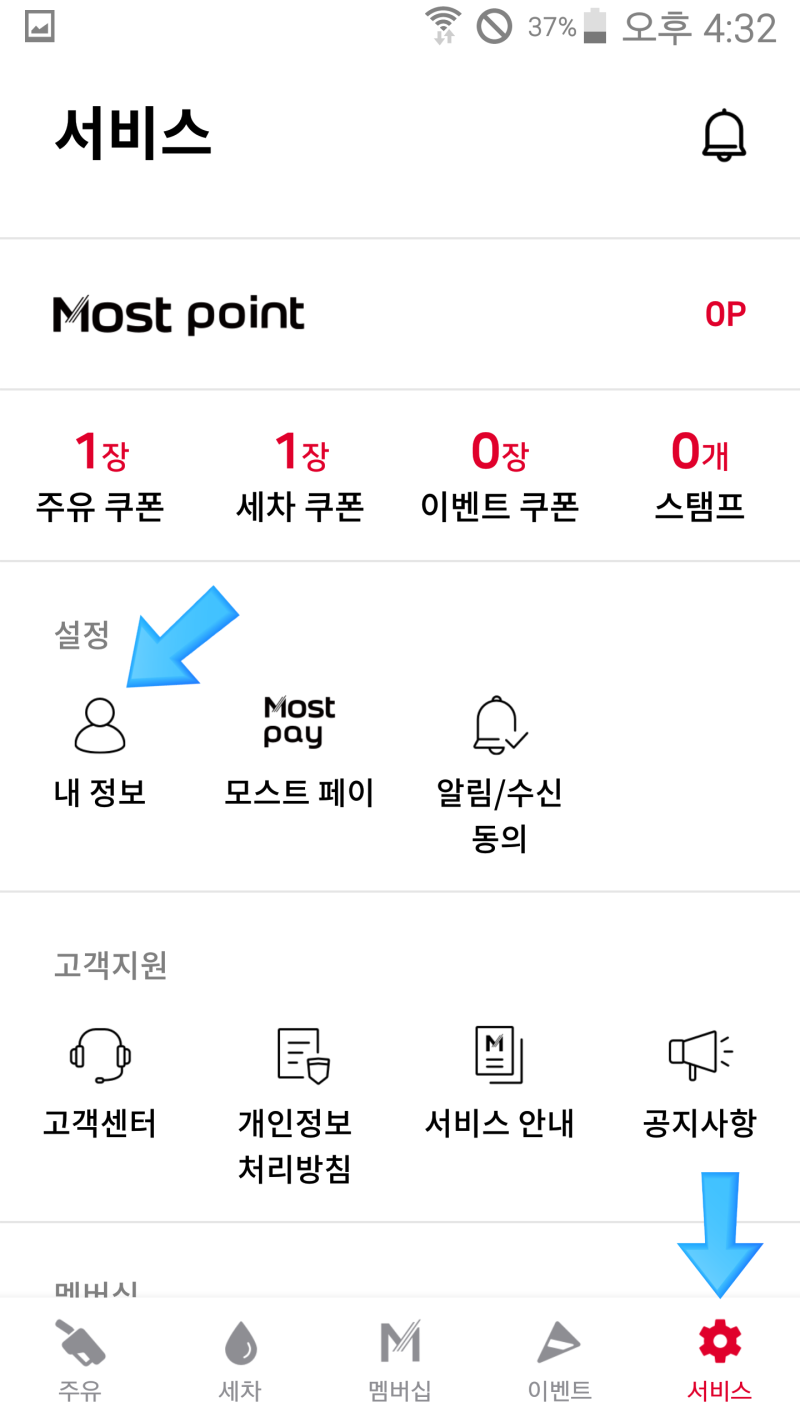Open the notification bell icon
The image size is (800, 1422).
[x=723, y=136]
